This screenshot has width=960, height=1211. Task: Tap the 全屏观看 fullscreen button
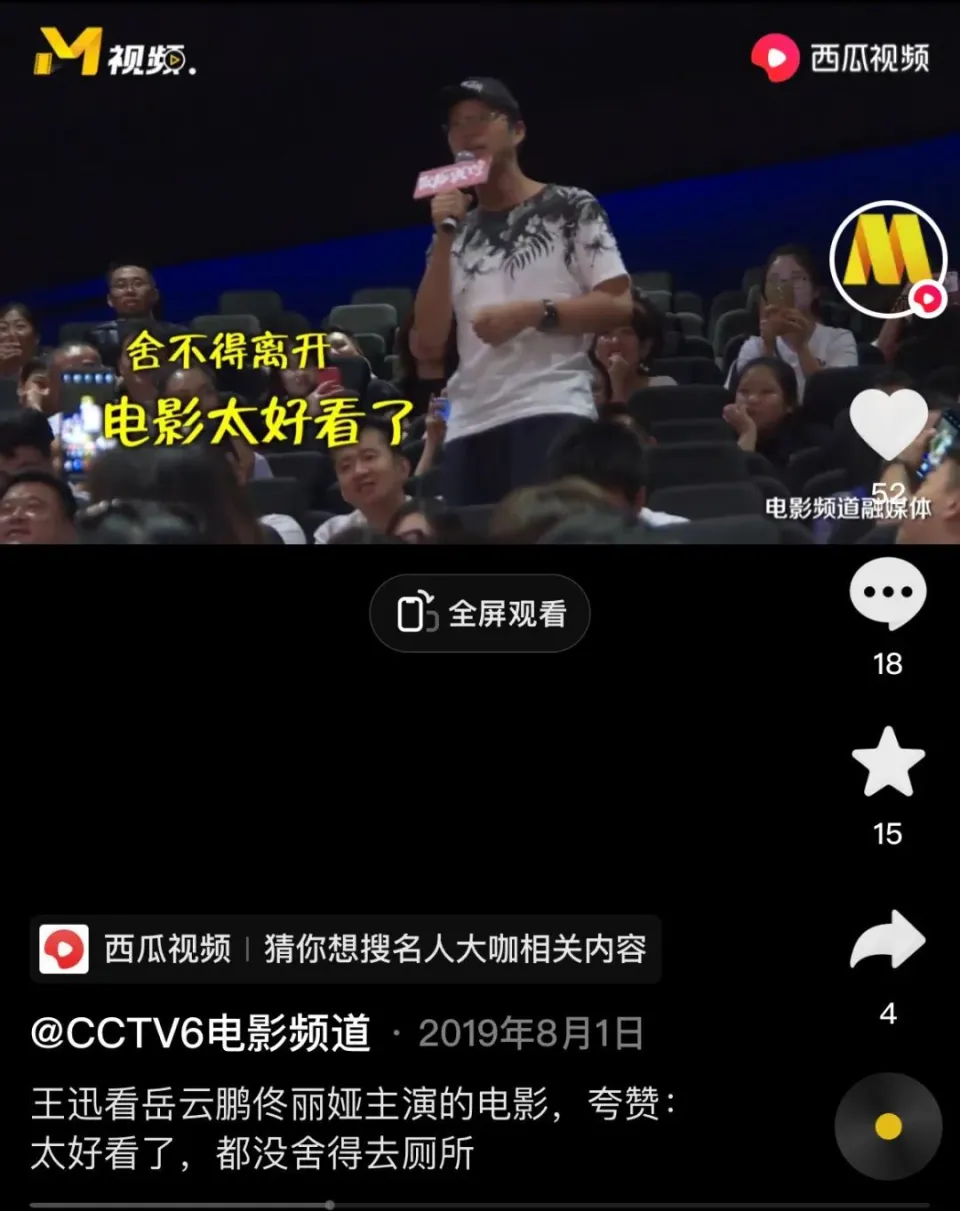(480, 613)
